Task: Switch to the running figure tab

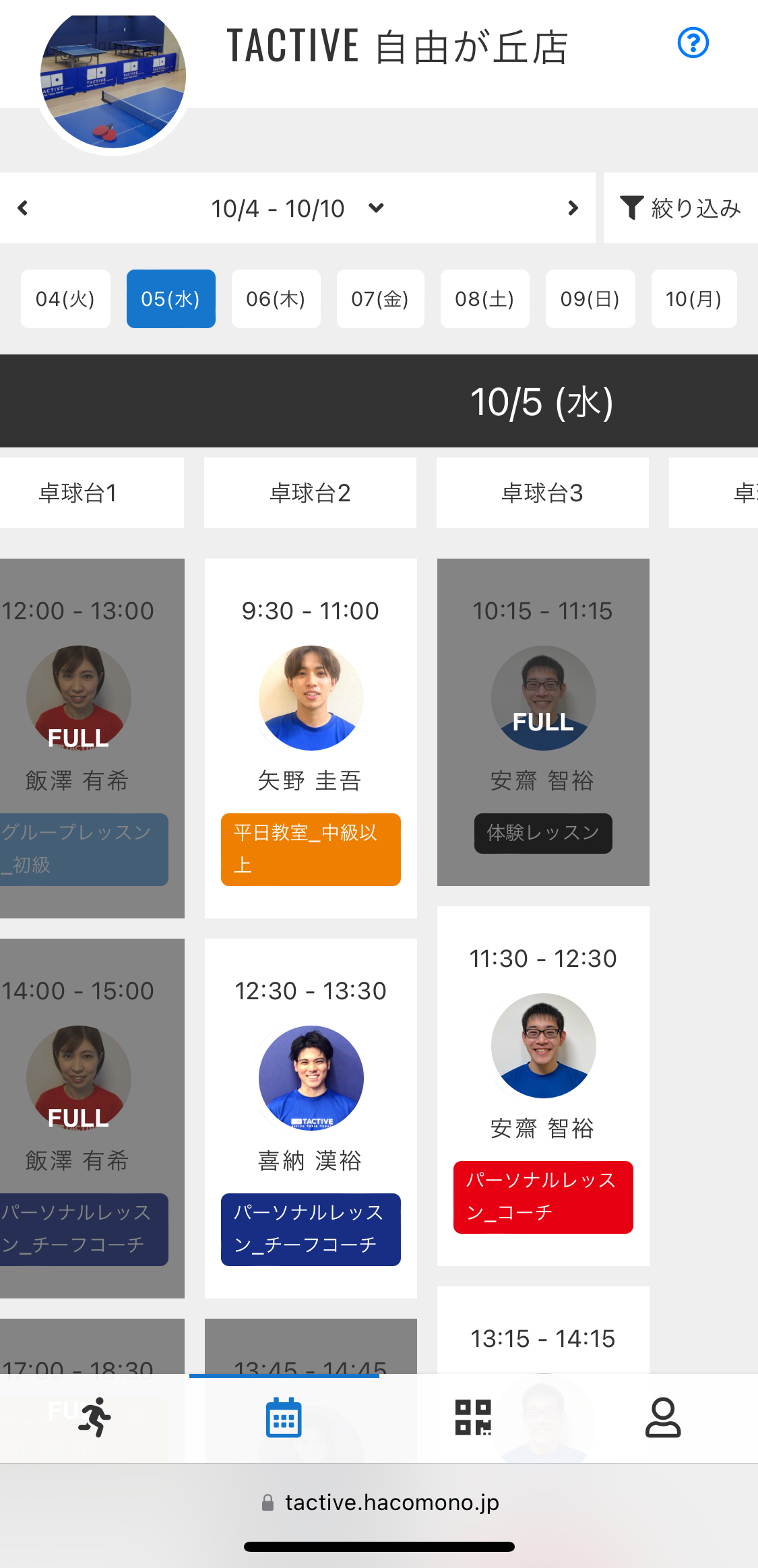Action: tap(94, 1418)
